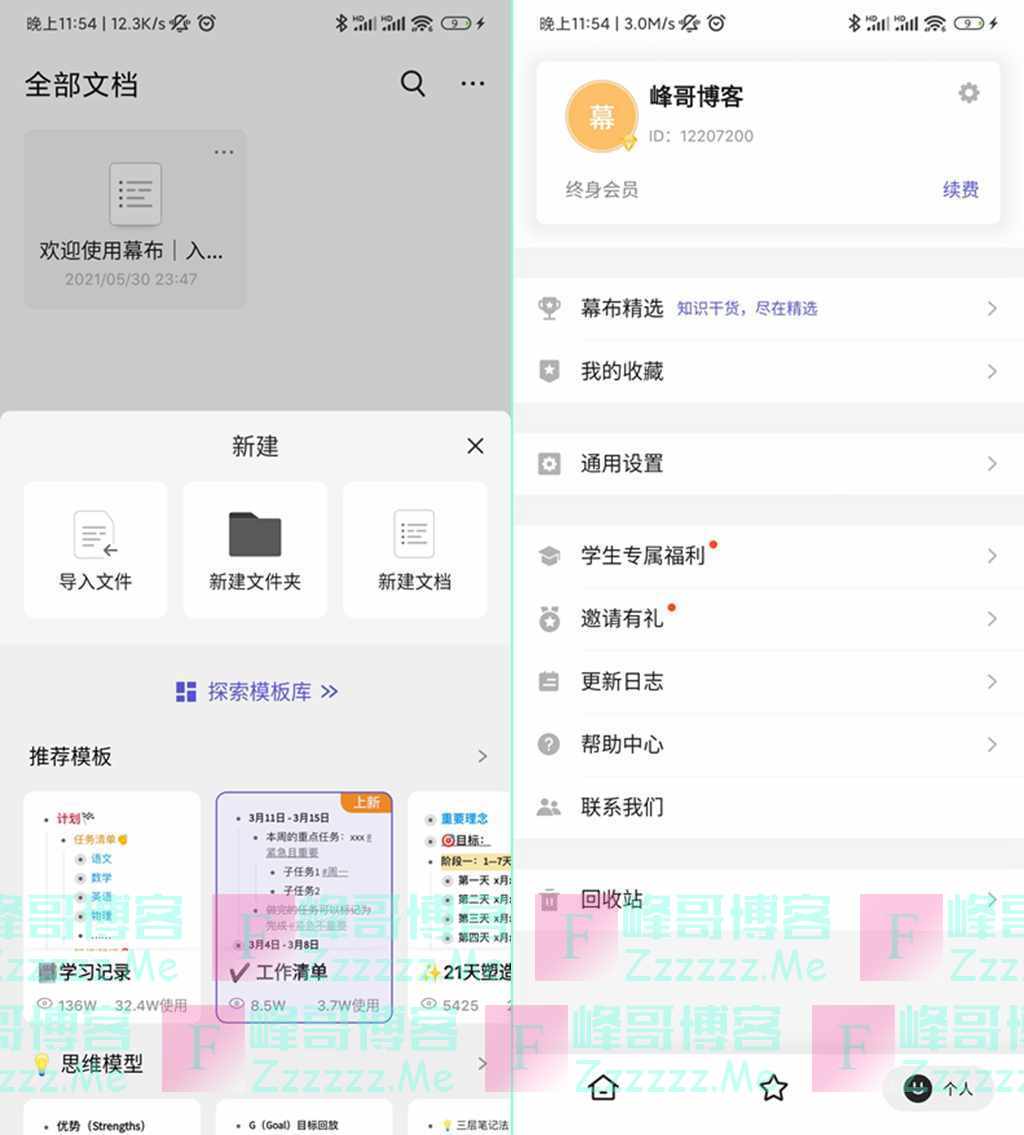The image size is (1024, 1135).
Task: Tap 续费 to renew membership
Action: pyautogui.click(x=960, y=189)
